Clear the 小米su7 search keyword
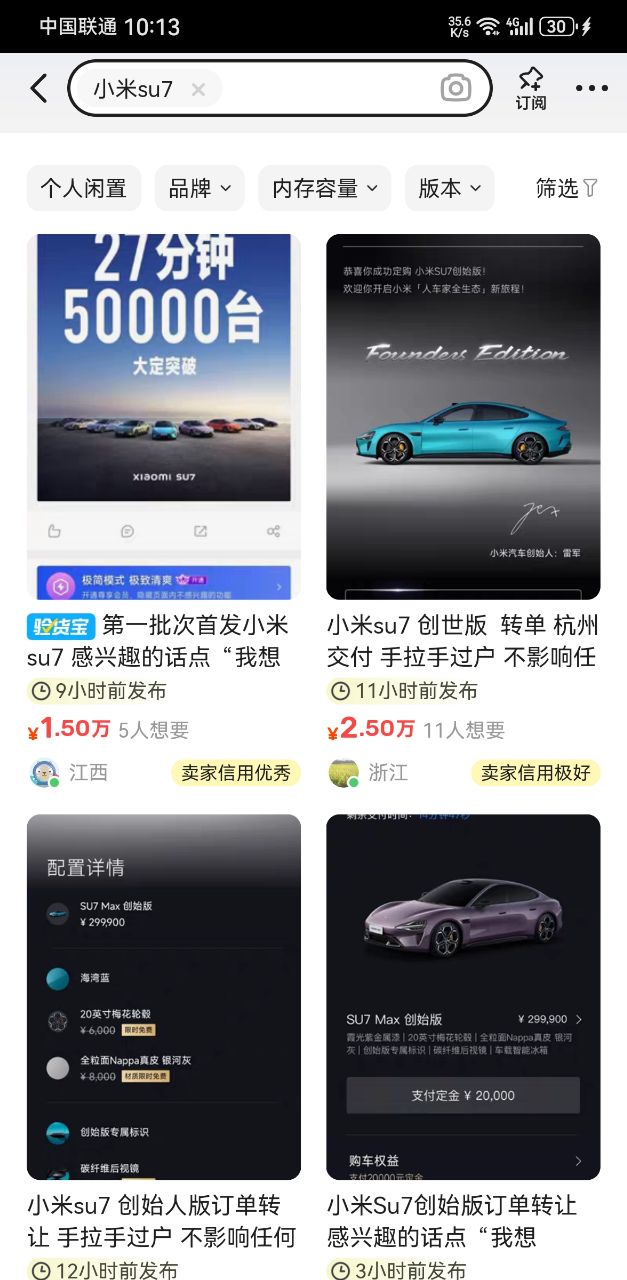This screenshot has height=1280, width=627. [x=198, y=90]
